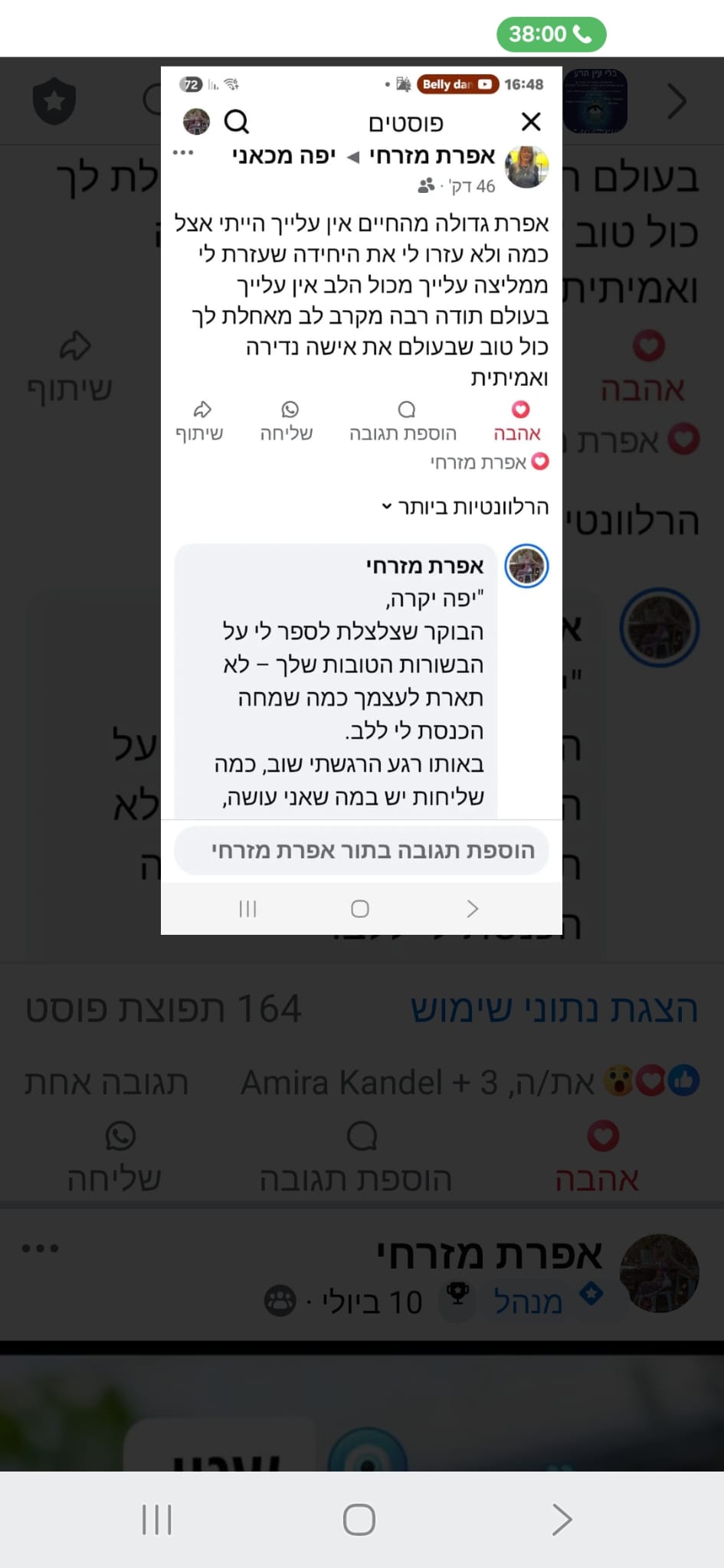724x1568 pixels.
Task: Open אפרת מזרחי's name on the next post
Action: point(489,1254)
